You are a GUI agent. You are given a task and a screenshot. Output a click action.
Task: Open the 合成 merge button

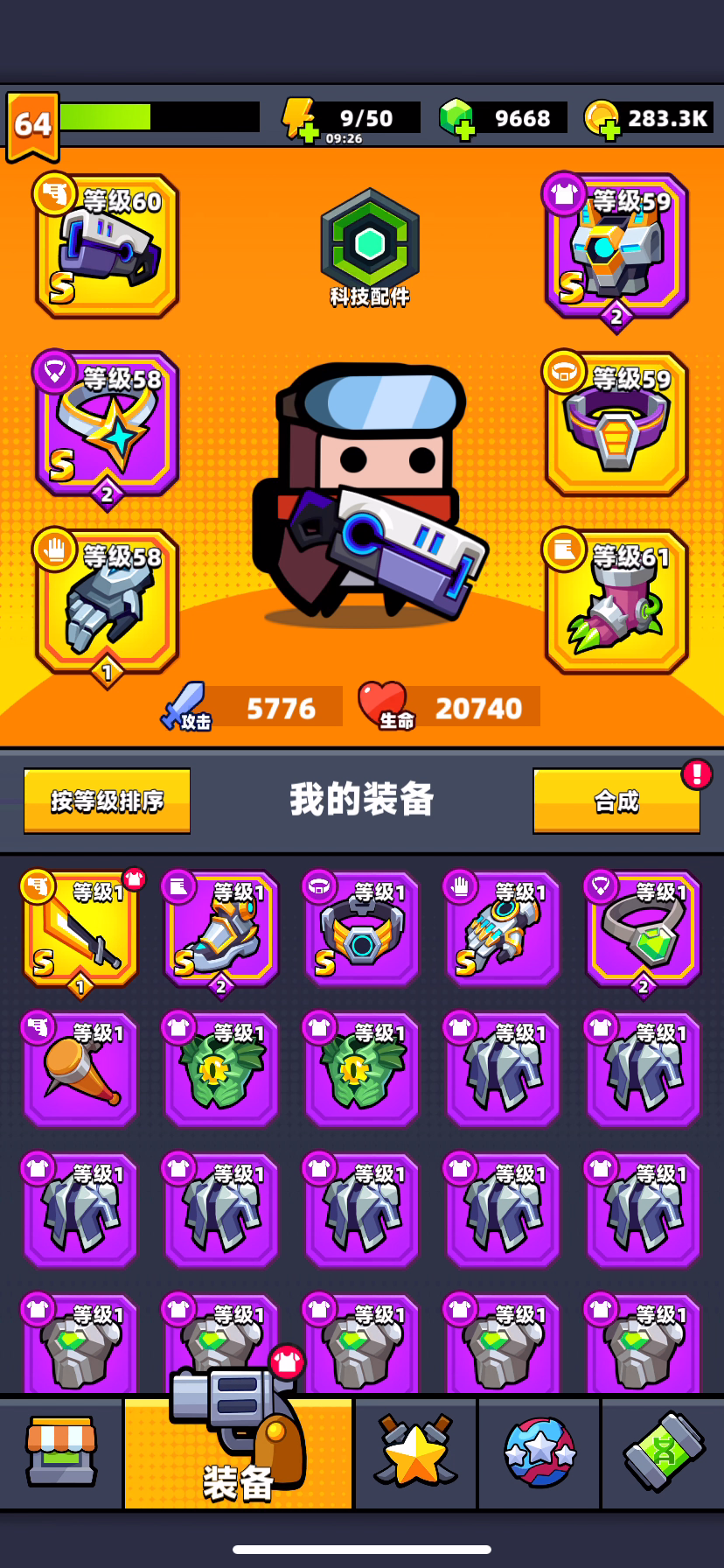point(616,801)
